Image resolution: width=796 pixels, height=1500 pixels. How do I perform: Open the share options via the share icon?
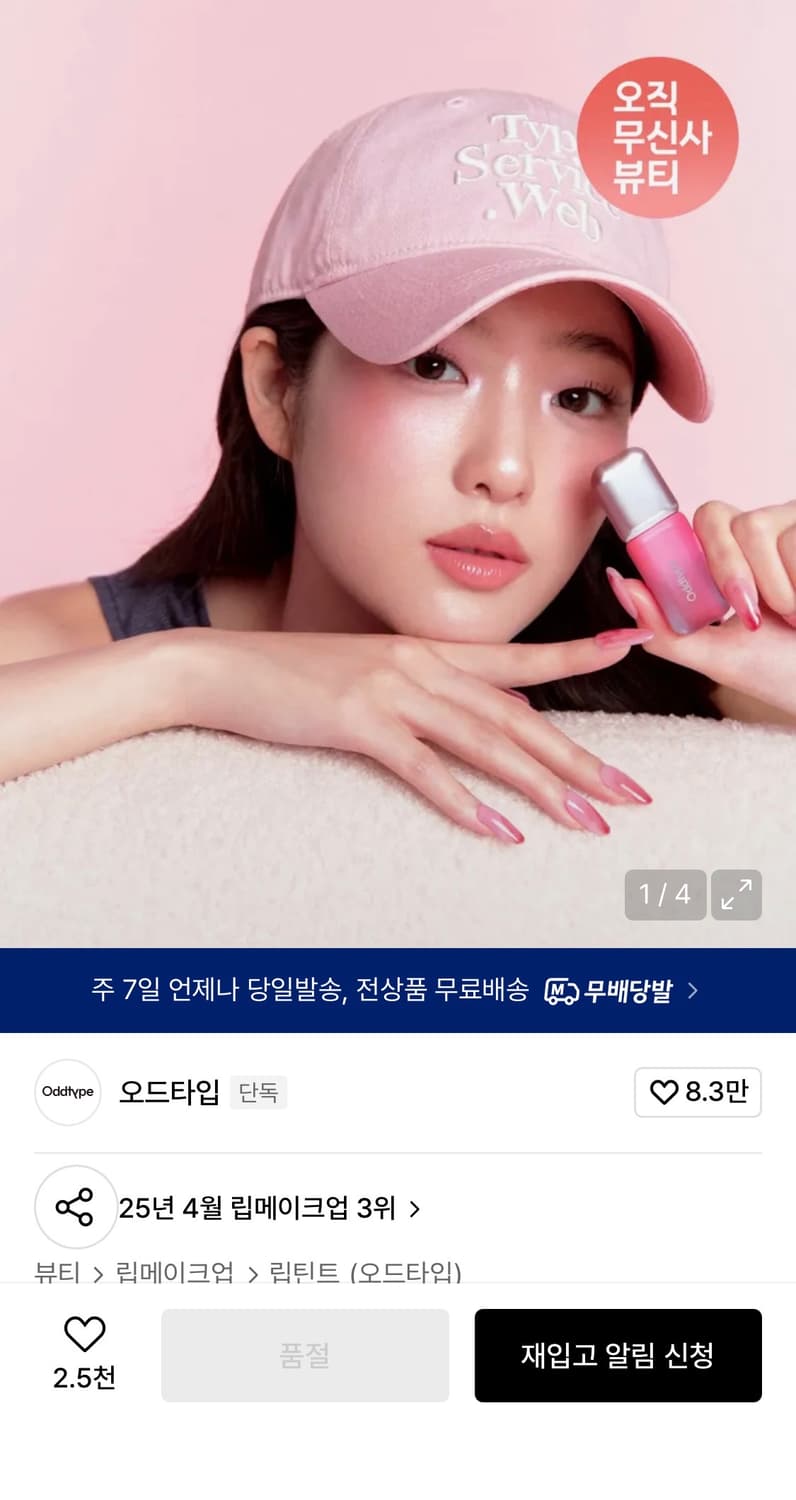[76, 1207]
